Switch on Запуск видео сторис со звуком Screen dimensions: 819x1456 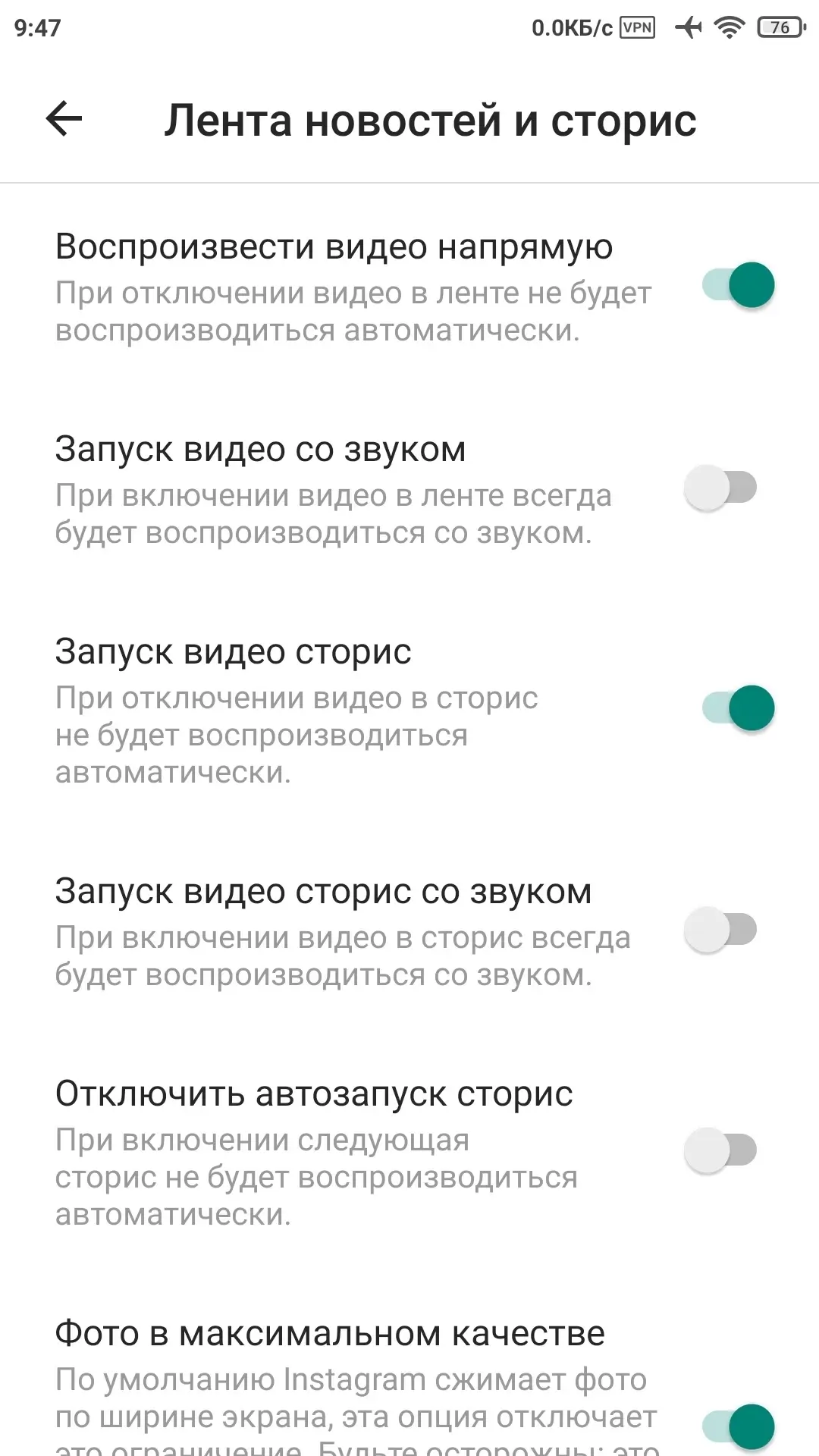point(720,930)
